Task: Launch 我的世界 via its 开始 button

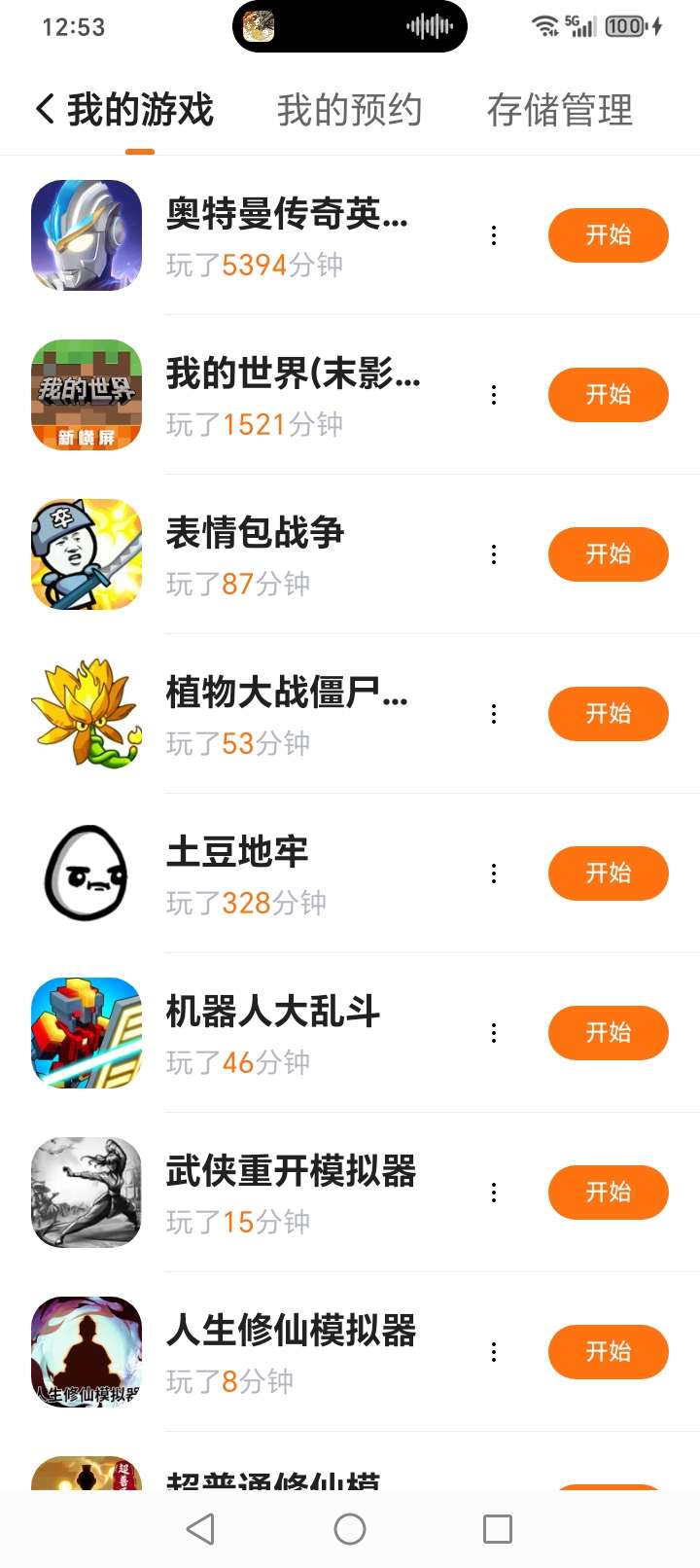Action: tap(608, 395)
